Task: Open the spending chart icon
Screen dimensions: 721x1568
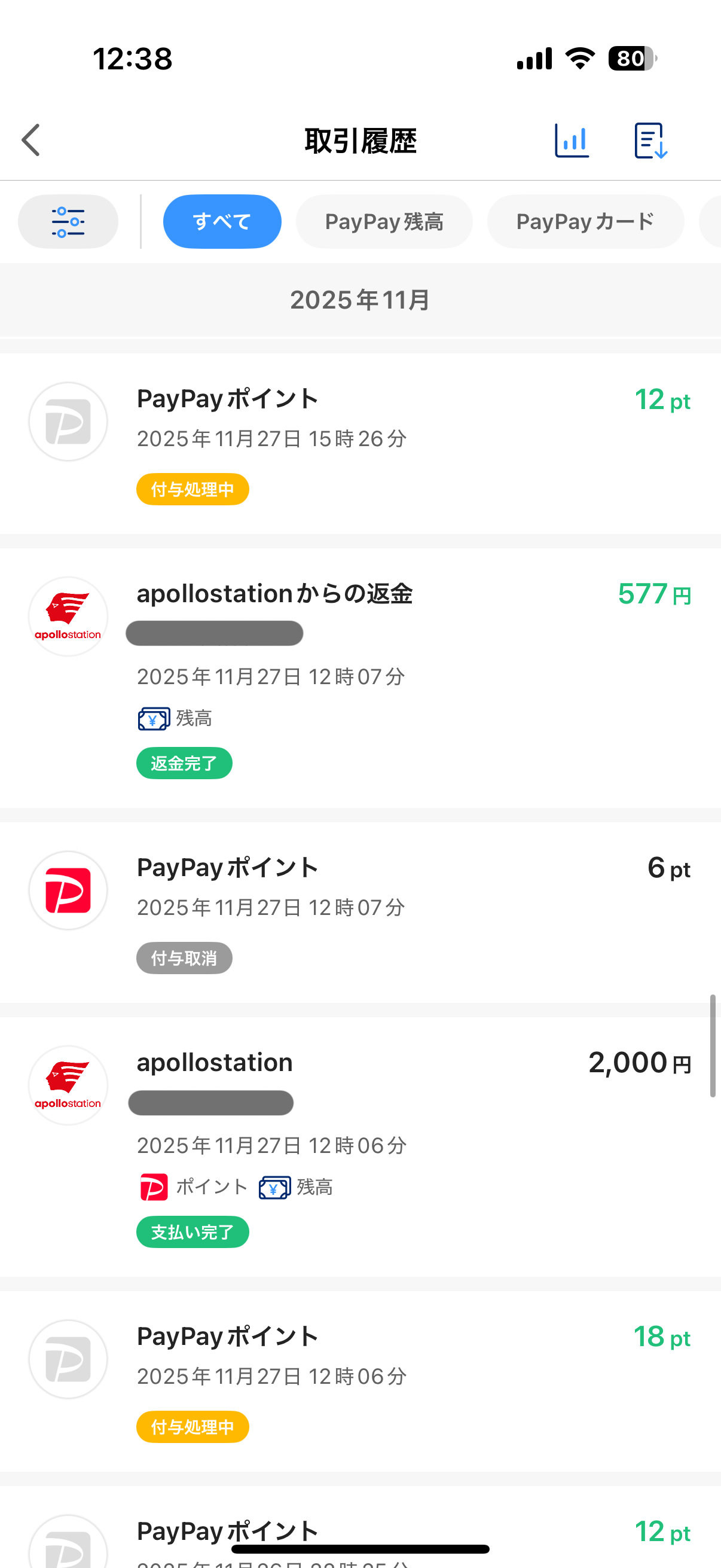Action: 572,141
